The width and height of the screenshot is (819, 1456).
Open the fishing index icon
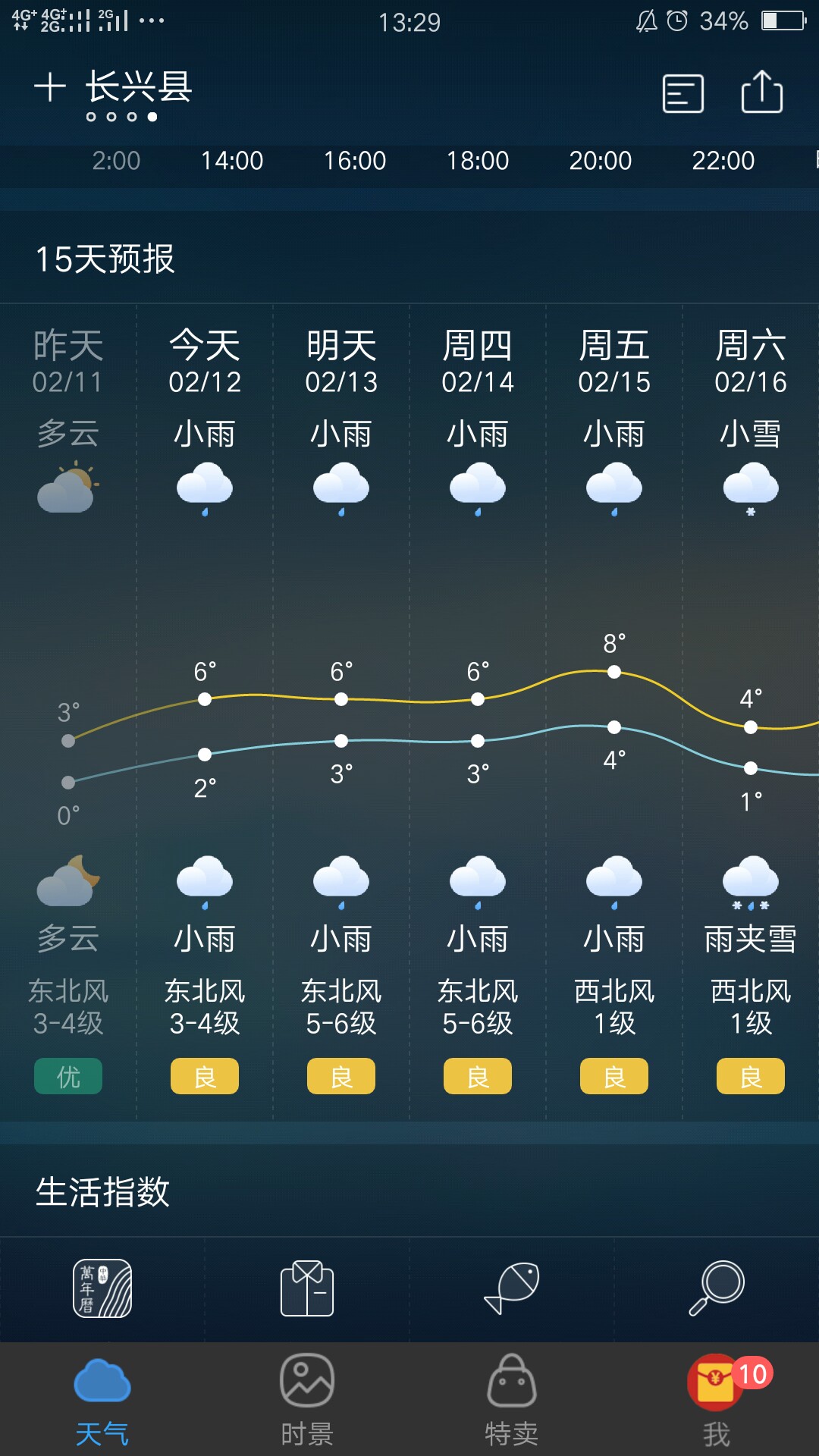512,1288
